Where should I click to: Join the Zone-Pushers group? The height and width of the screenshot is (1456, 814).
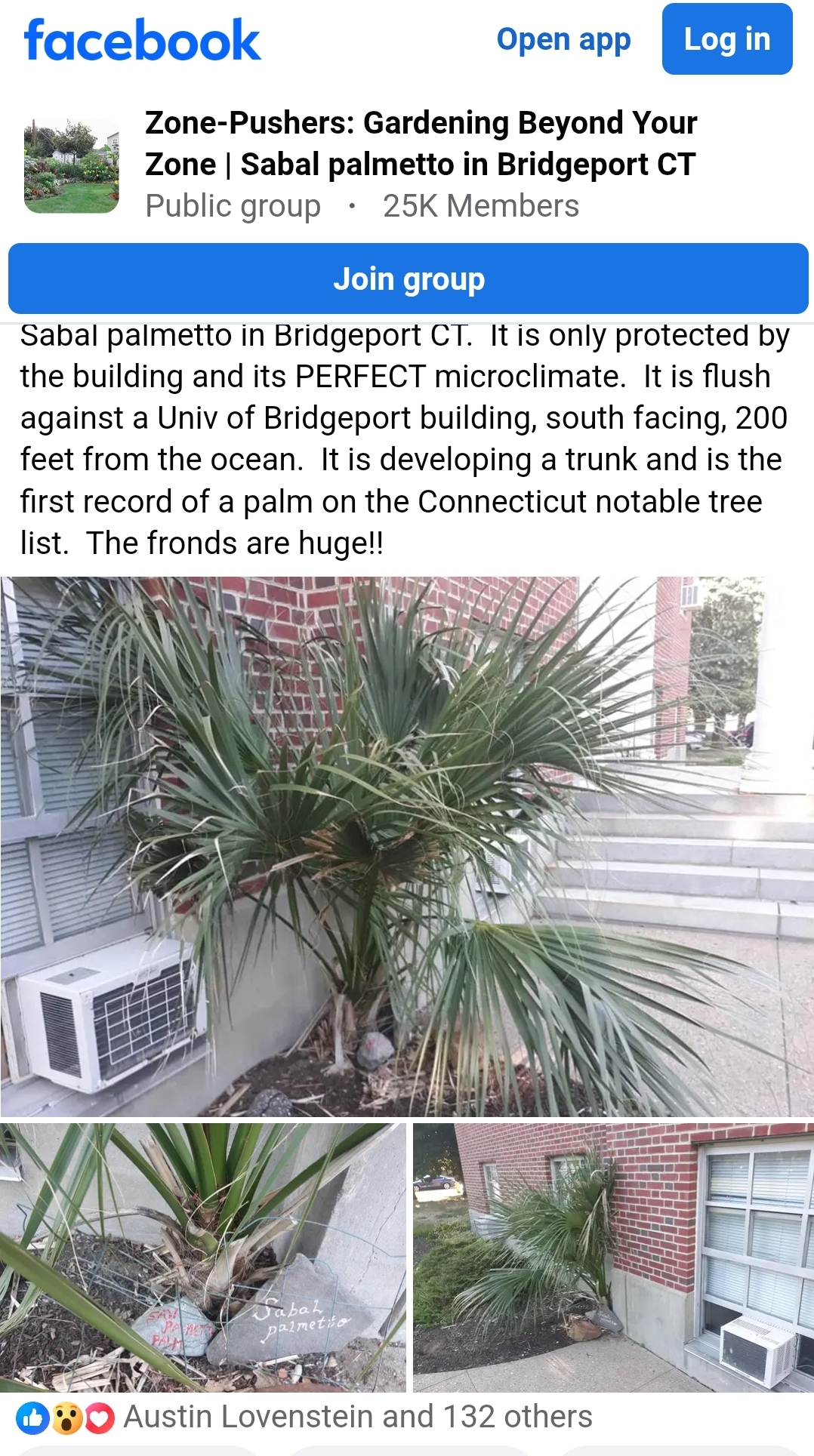[408, 279]
